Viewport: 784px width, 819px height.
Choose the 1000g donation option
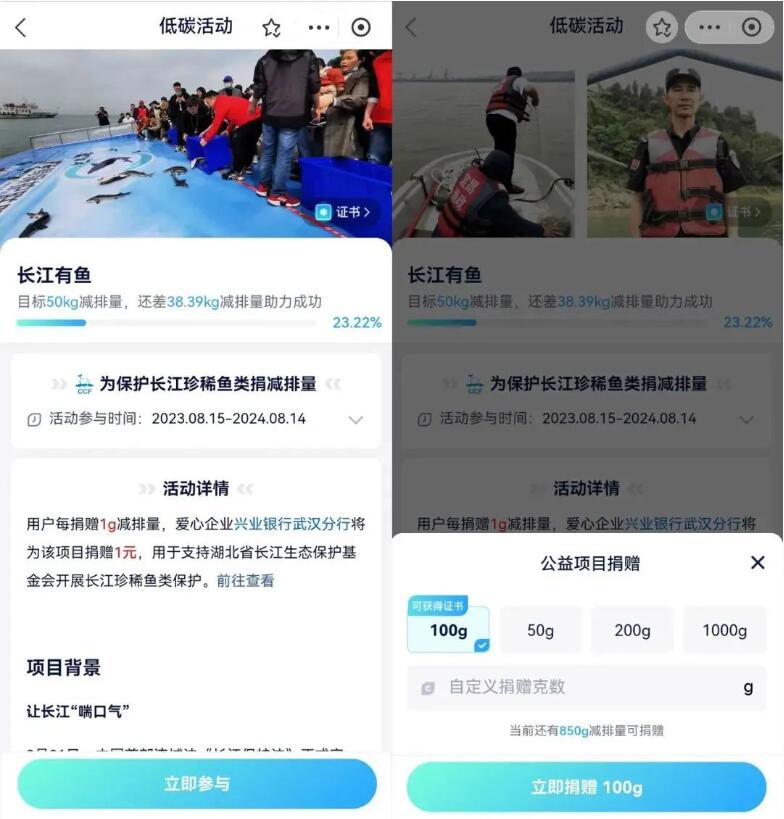[x=724, y=630]
